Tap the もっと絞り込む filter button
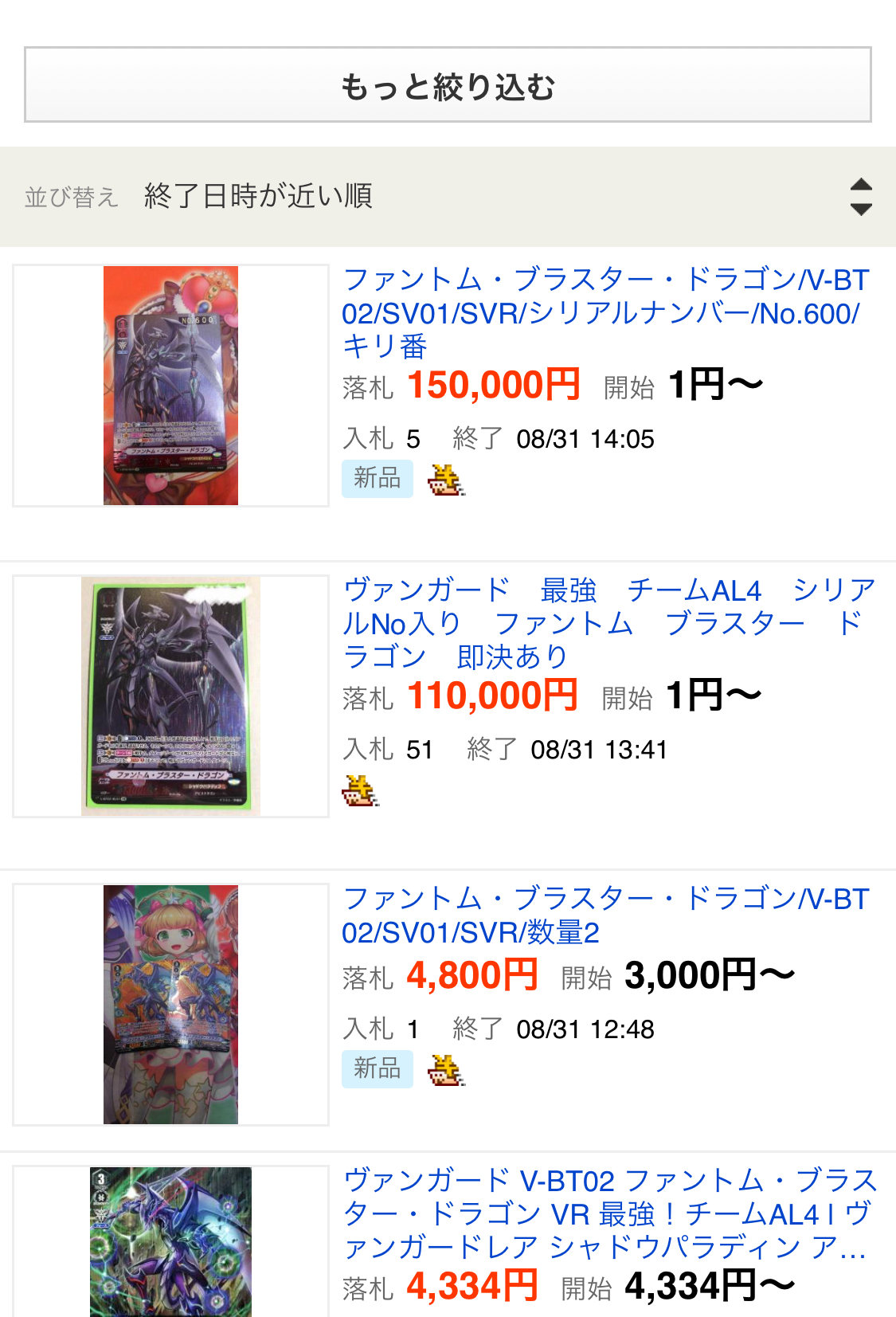This screenshot has height=1317, width=896. (448, 84)
